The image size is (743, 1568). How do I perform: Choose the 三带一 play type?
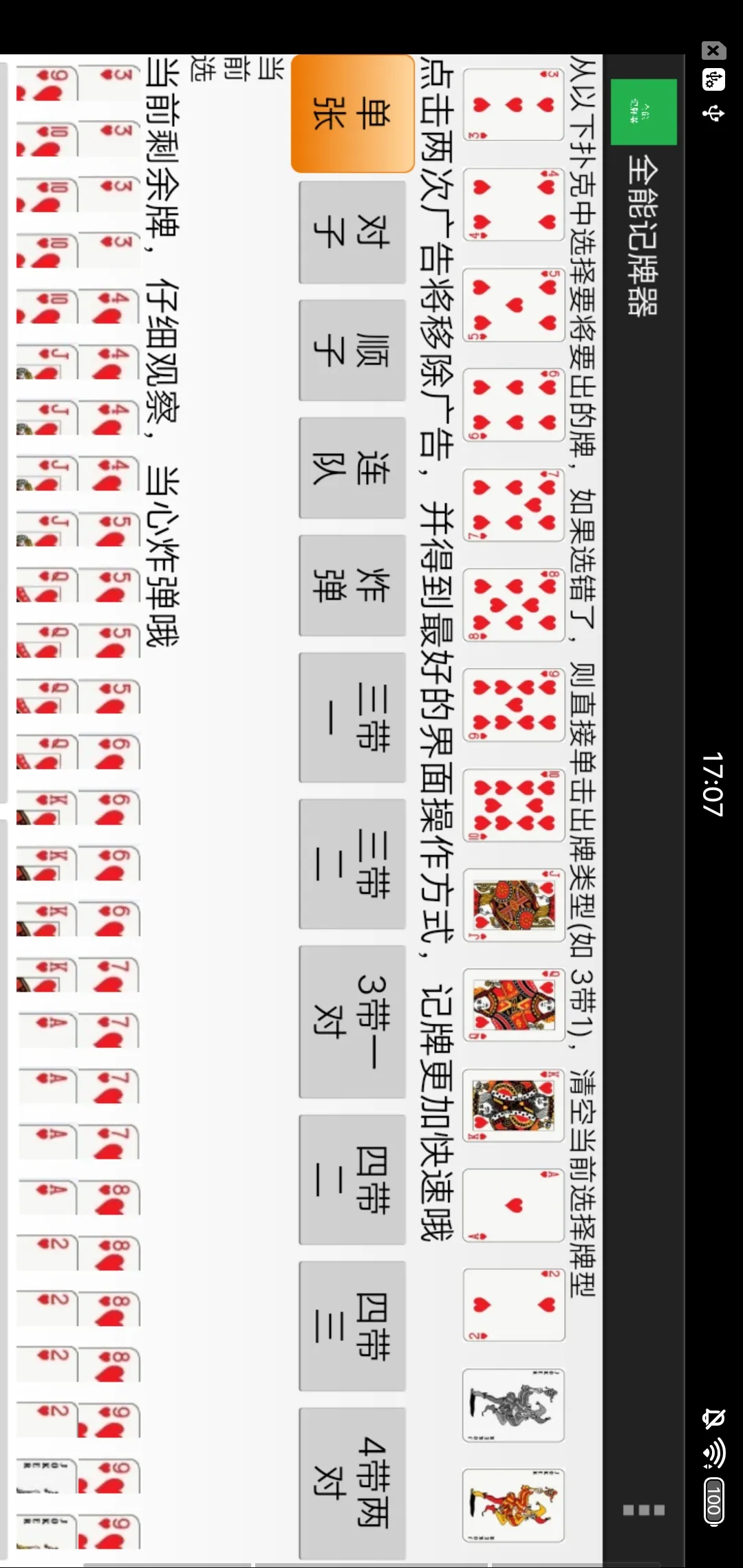coord(352,717)
